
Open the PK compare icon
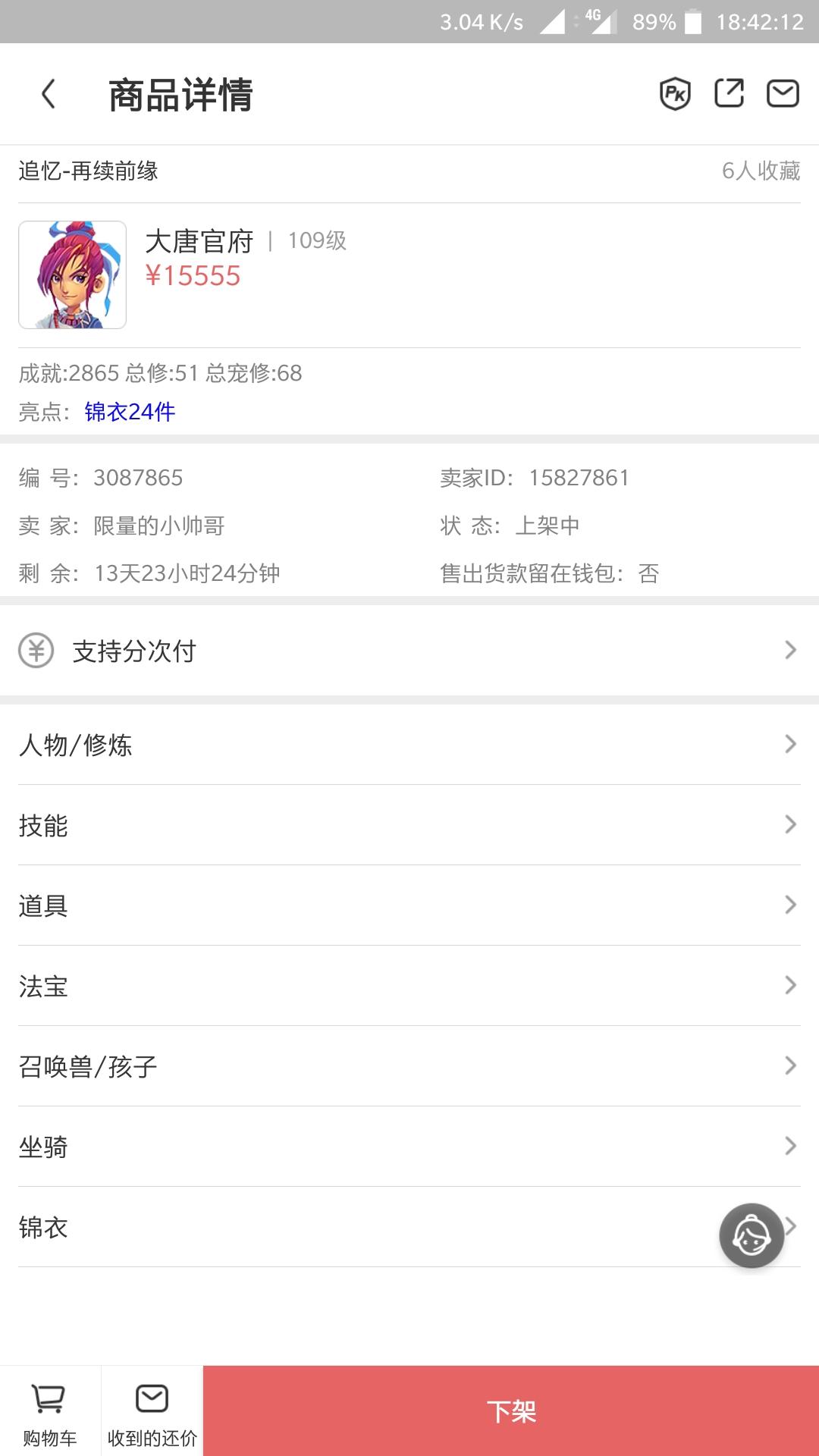tap(674, 94)
